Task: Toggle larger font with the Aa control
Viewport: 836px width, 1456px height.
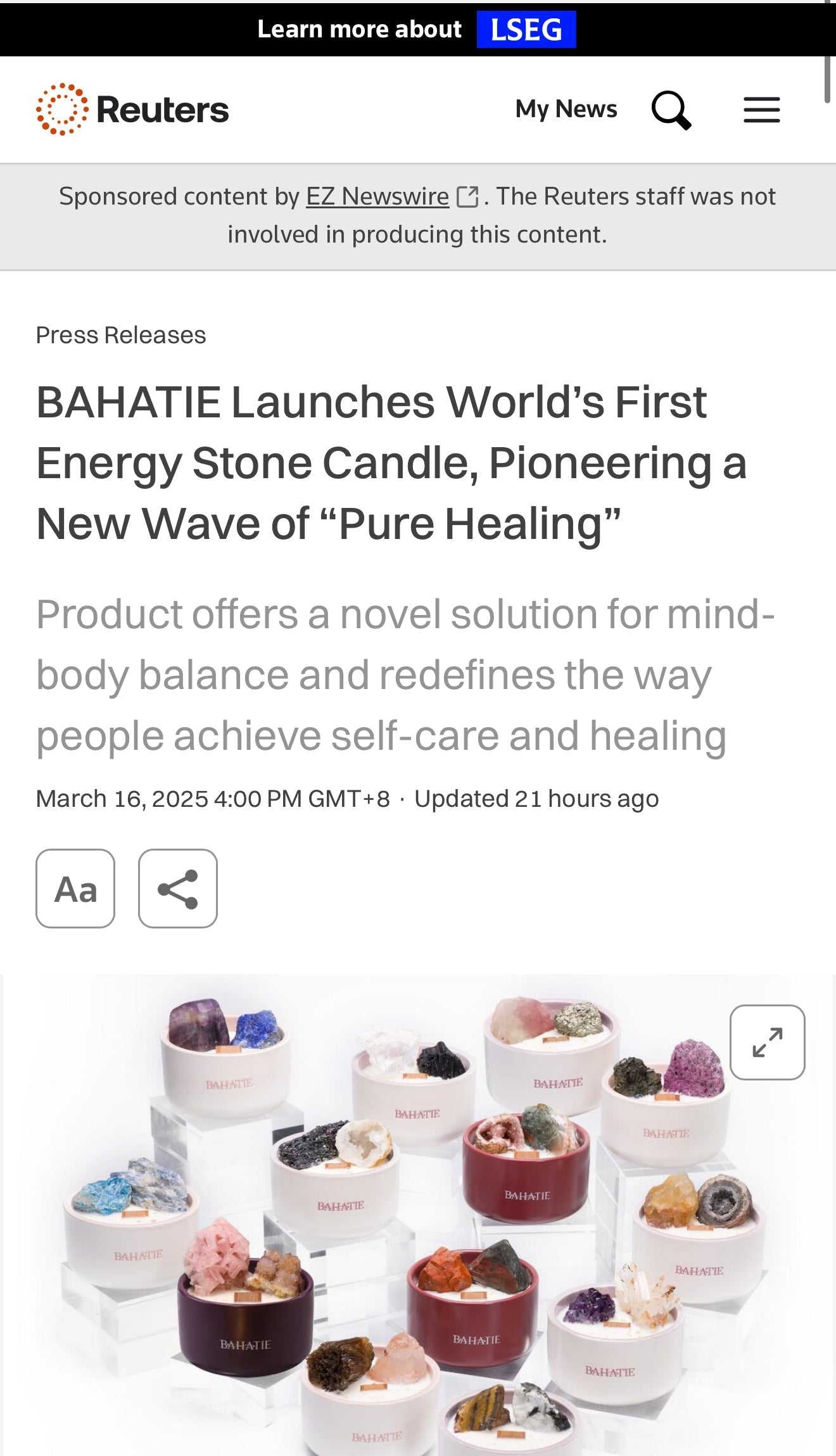Action: [x=75, y=889]
